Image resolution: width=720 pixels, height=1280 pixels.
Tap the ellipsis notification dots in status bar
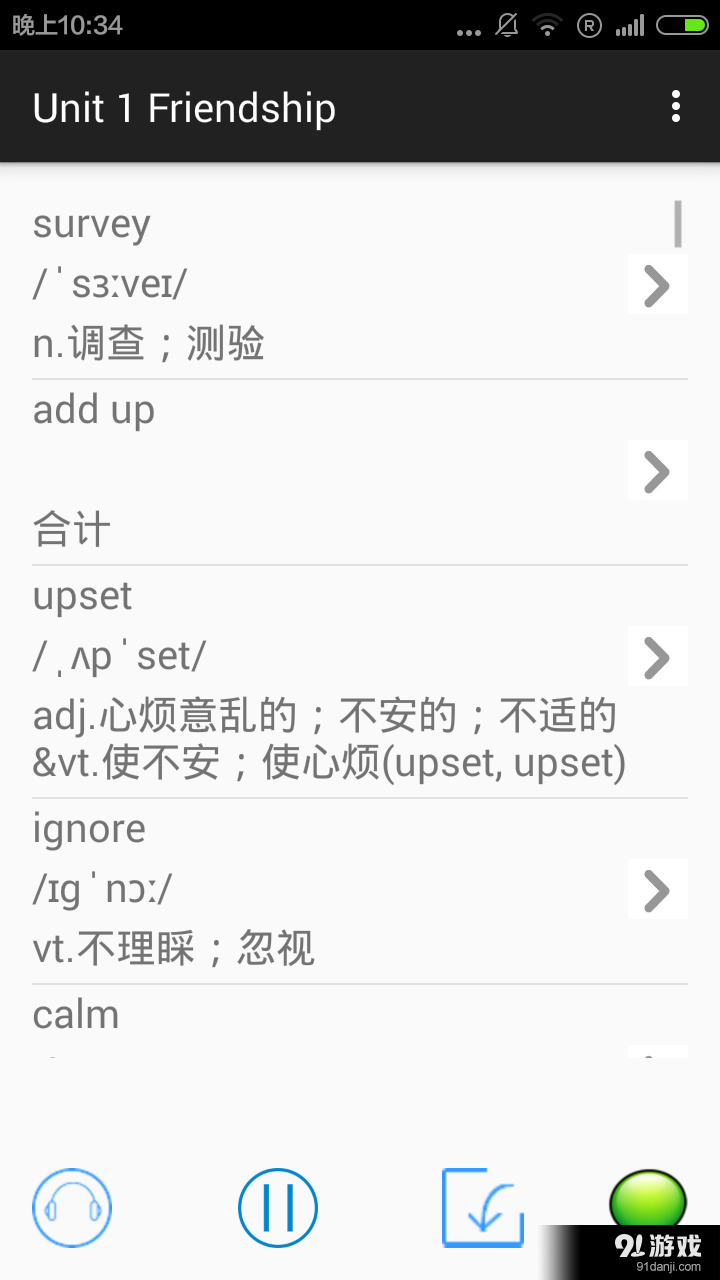(x=468, y=30)
